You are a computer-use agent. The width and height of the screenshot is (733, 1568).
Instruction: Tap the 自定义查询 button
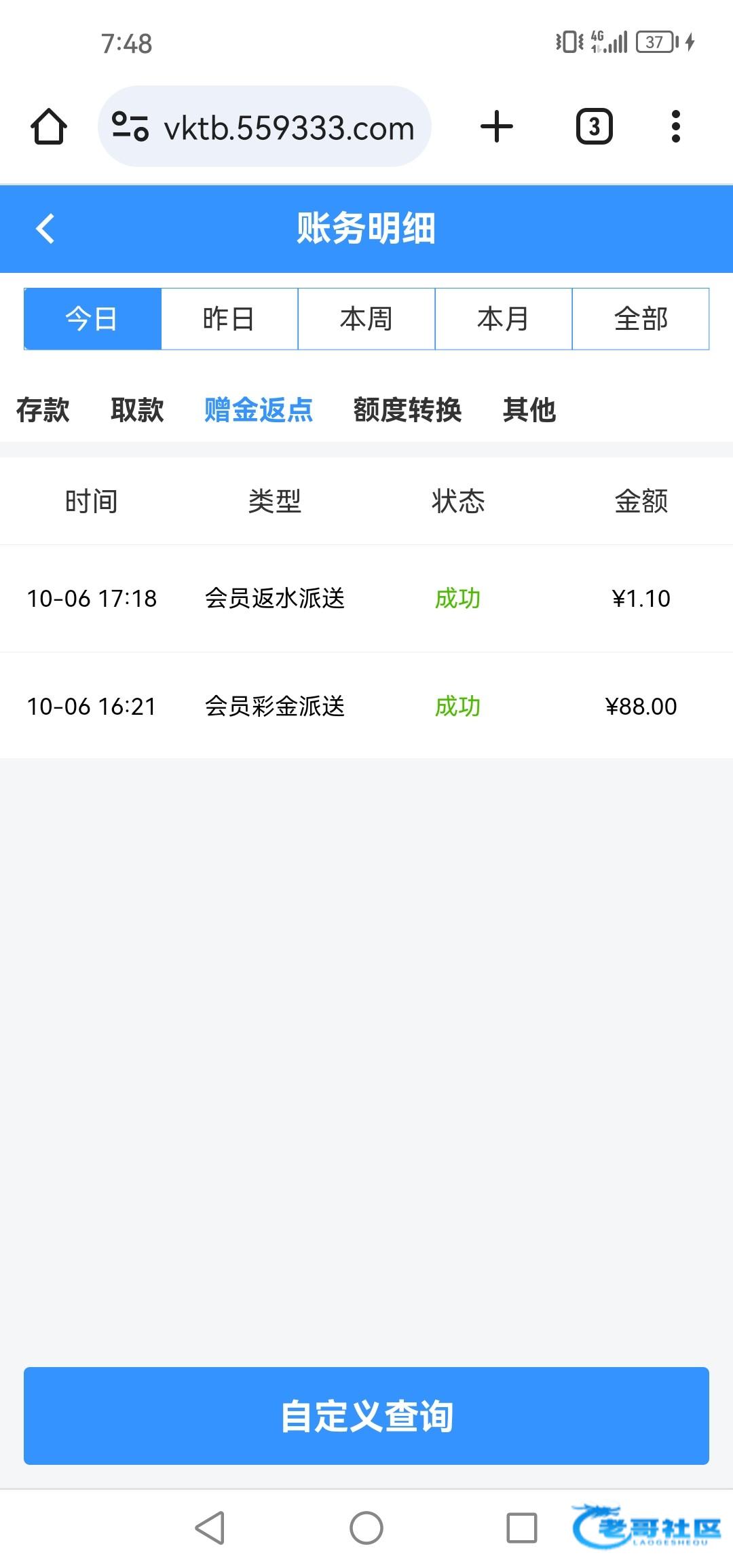pos(366,1415)
